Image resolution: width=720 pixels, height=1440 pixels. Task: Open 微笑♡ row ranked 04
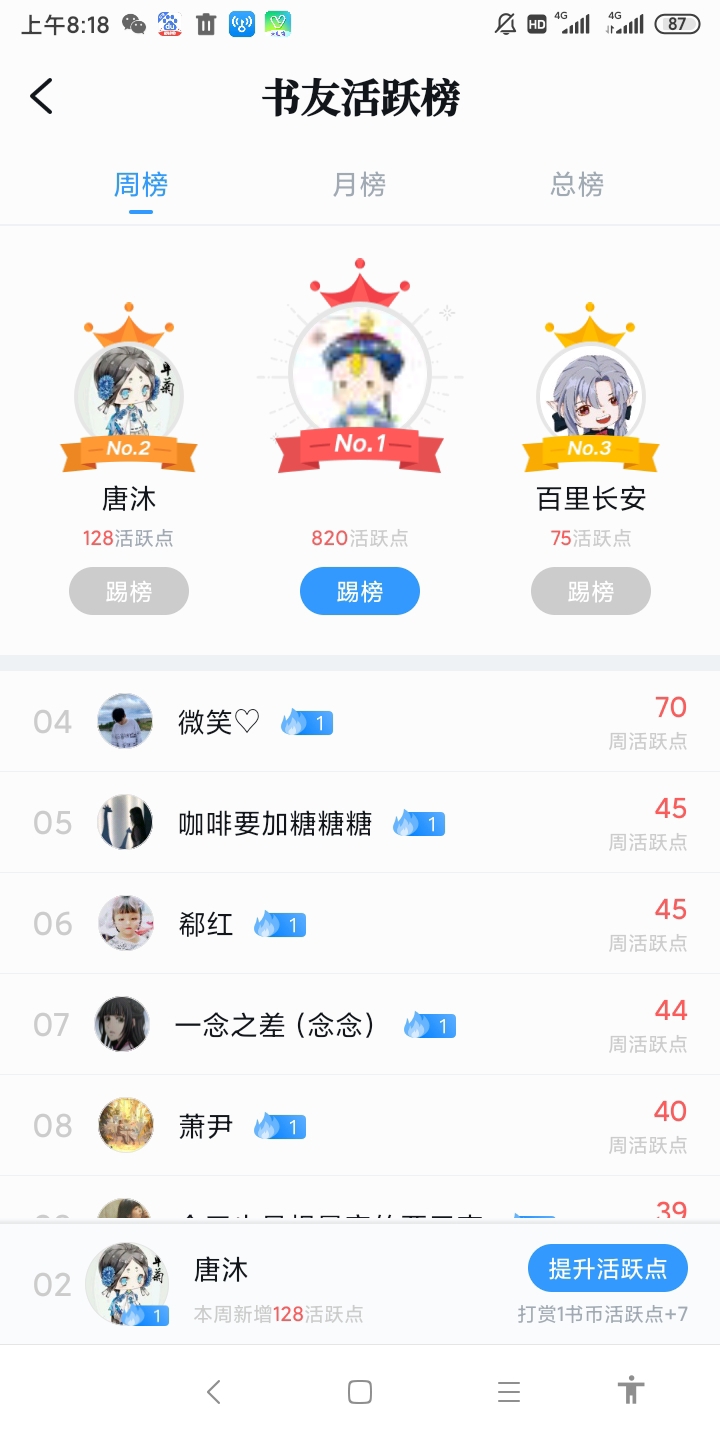(360, 721)
